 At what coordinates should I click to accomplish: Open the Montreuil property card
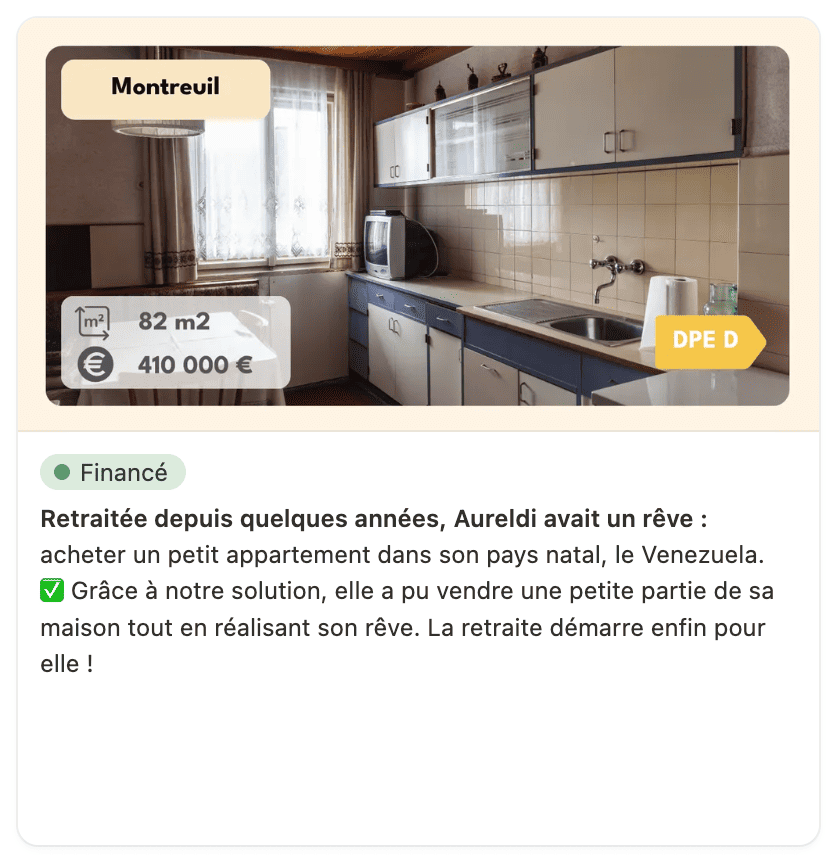point(418,431)
